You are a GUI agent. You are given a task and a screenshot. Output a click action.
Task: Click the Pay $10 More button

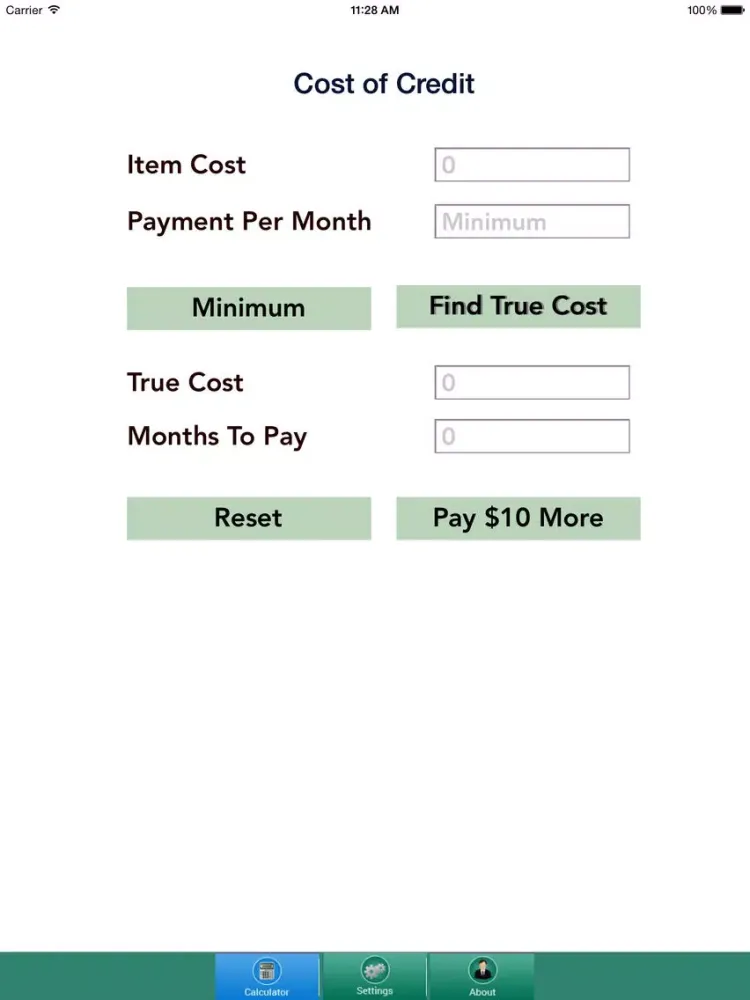(518, 518)
